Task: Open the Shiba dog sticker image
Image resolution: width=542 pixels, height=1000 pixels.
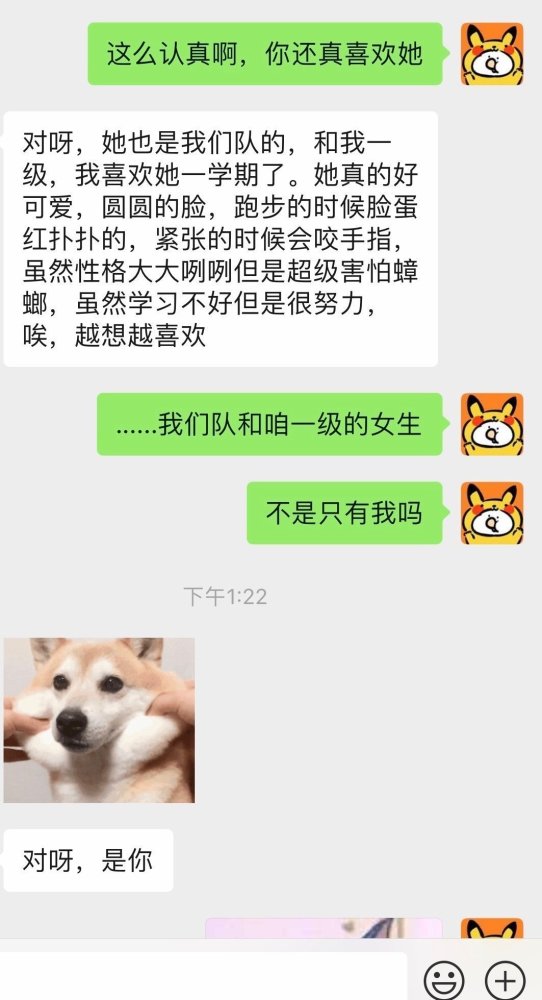Action: 99,720
